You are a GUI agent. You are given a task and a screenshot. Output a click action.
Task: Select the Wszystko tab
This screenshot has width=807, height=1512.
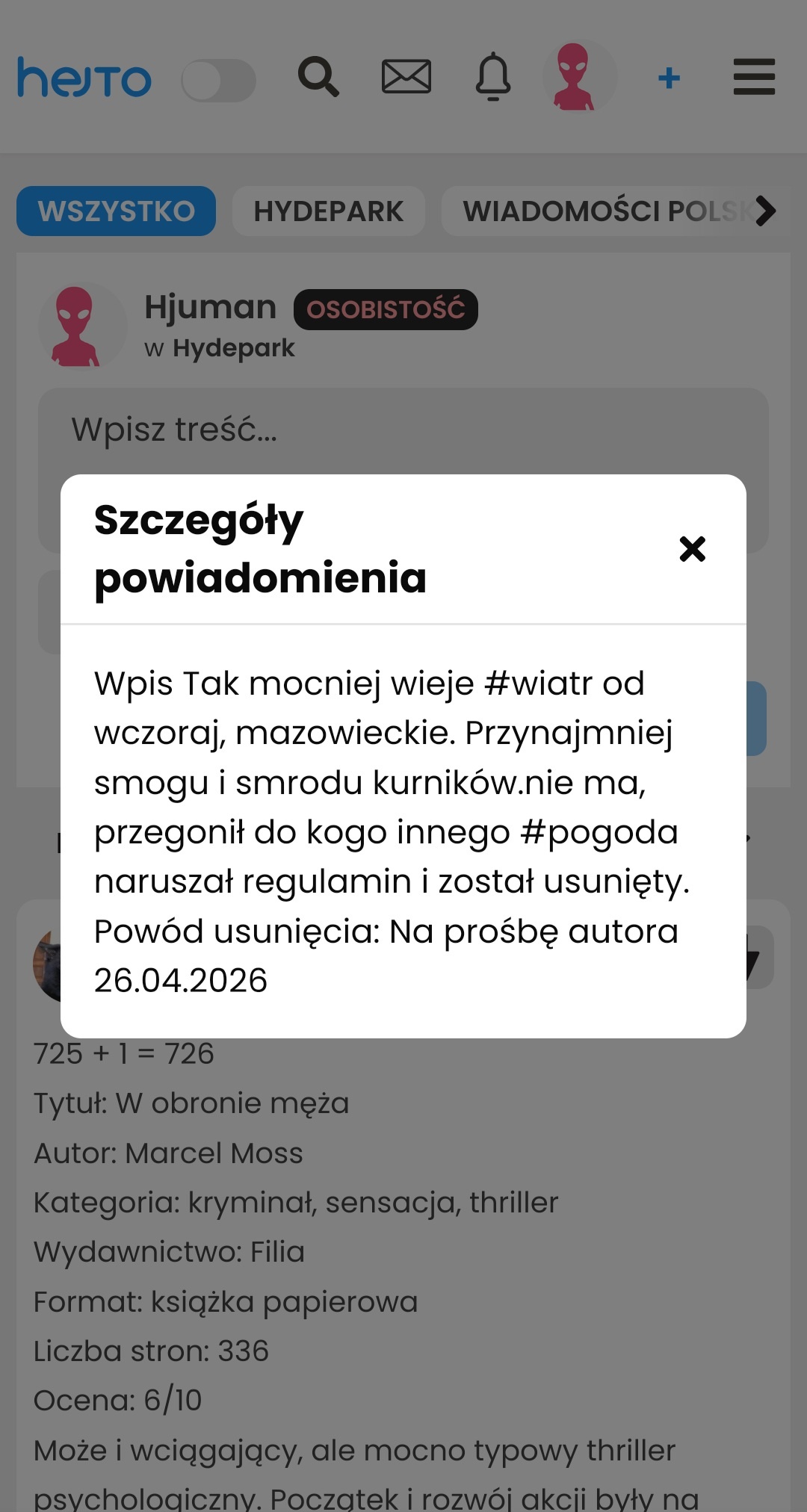click(x=116, y=211)
